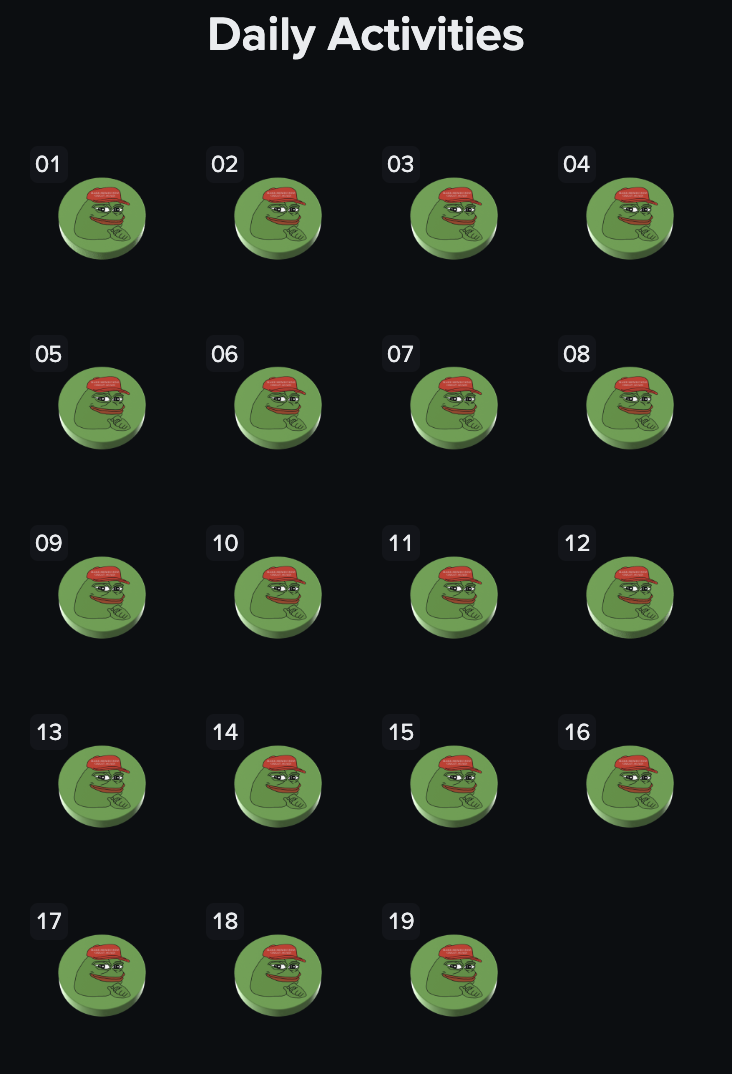The image size is (732, 1074).
Task: Open the day 17 activity coin
Action: click(102, 975)
